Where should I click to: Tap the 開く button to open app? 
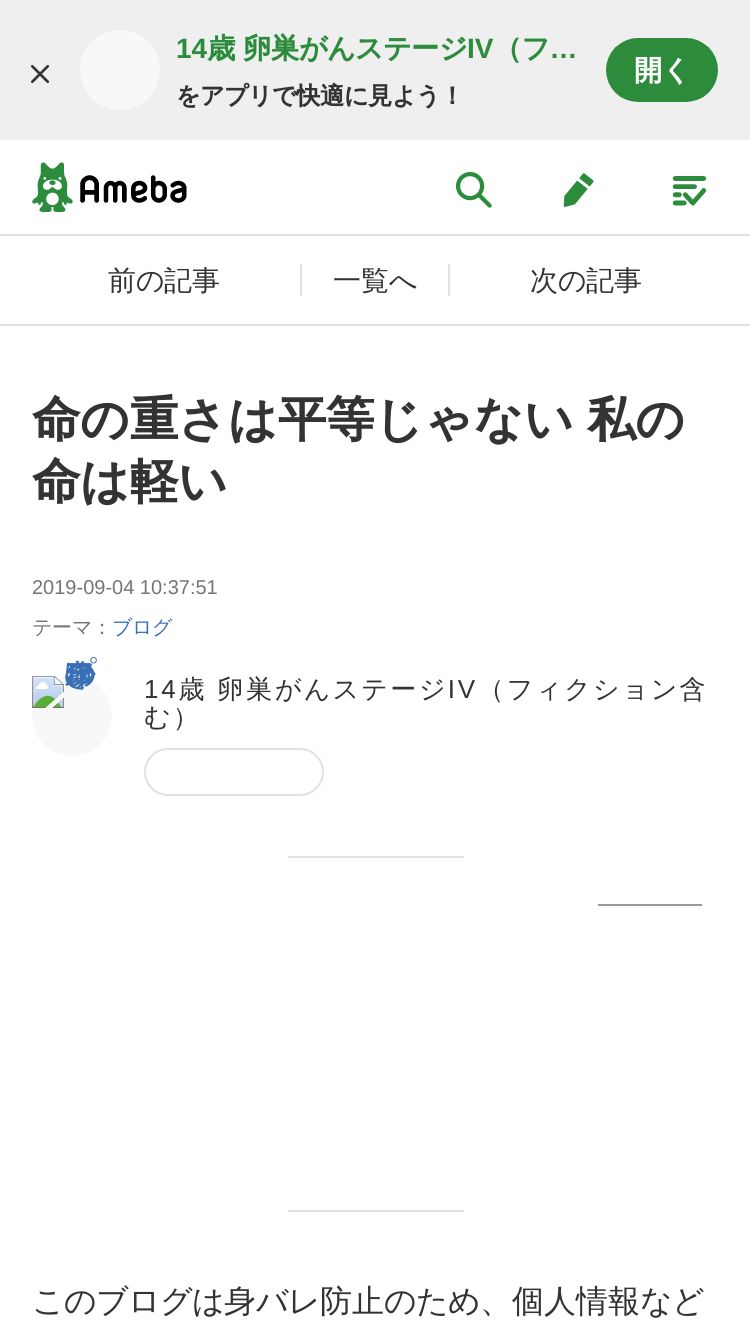tap(661, 70)
